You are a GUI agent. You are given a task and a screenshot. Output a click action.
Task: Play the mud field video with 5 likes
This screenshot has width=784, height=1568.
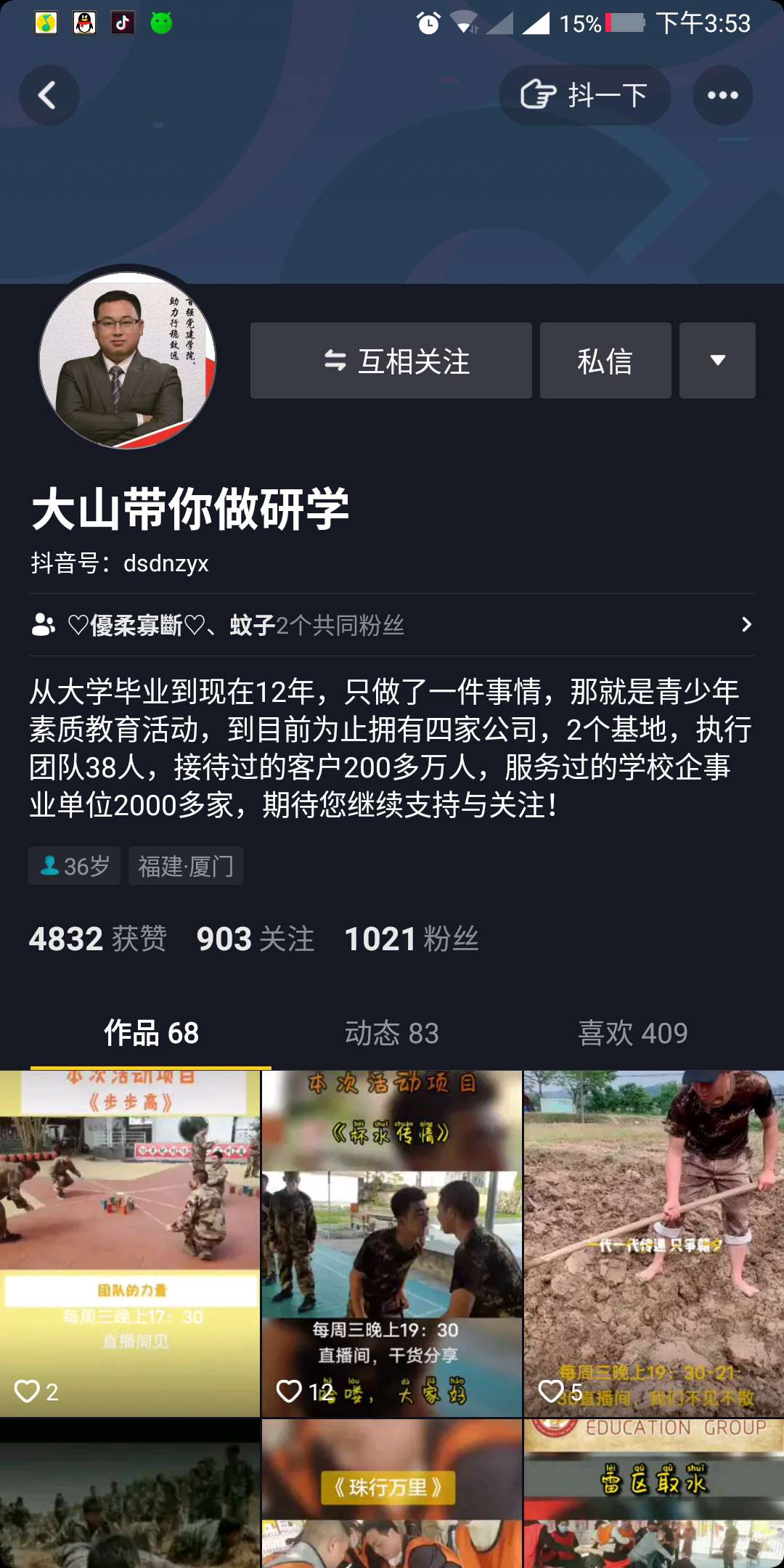654,1243
